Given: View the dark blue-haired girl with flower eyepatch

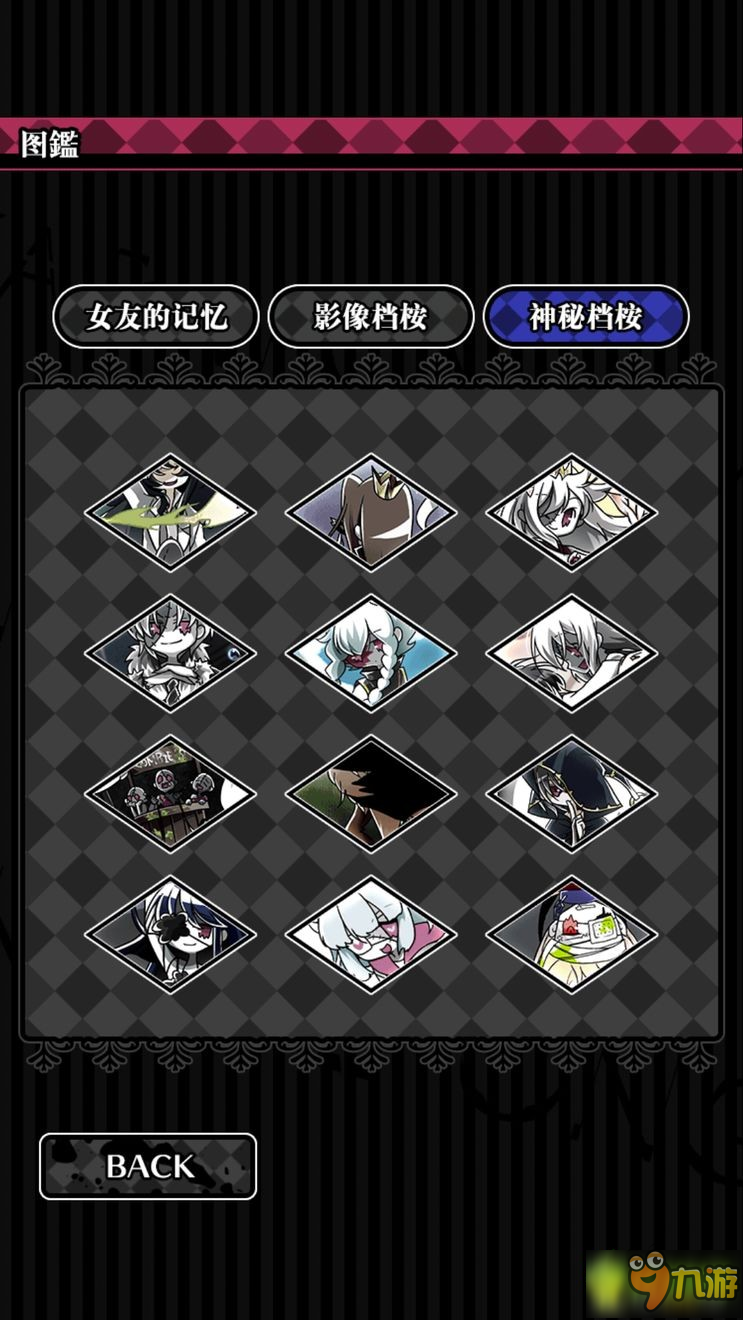Looking at the screenshot, I should point(170,935).
